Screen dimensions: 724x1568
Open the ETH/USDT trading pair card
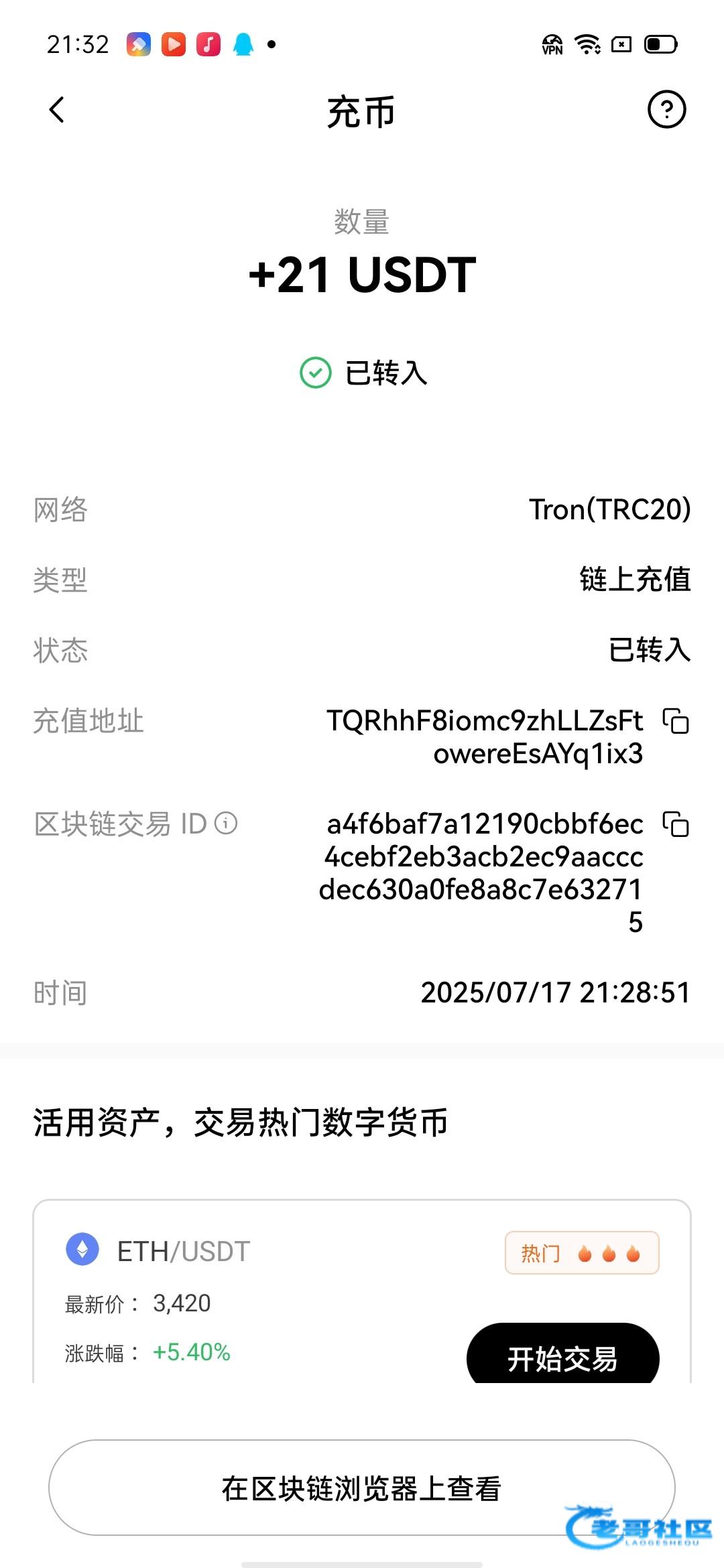(x=362, y=1291)
